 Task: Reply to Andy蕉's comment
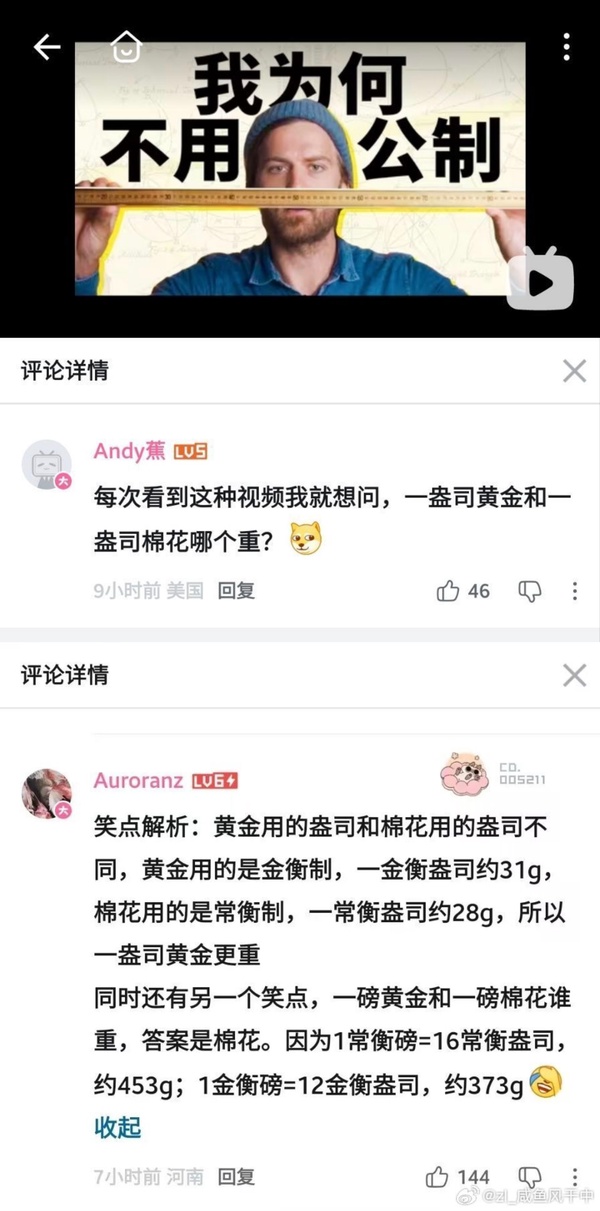click(237, 591)
